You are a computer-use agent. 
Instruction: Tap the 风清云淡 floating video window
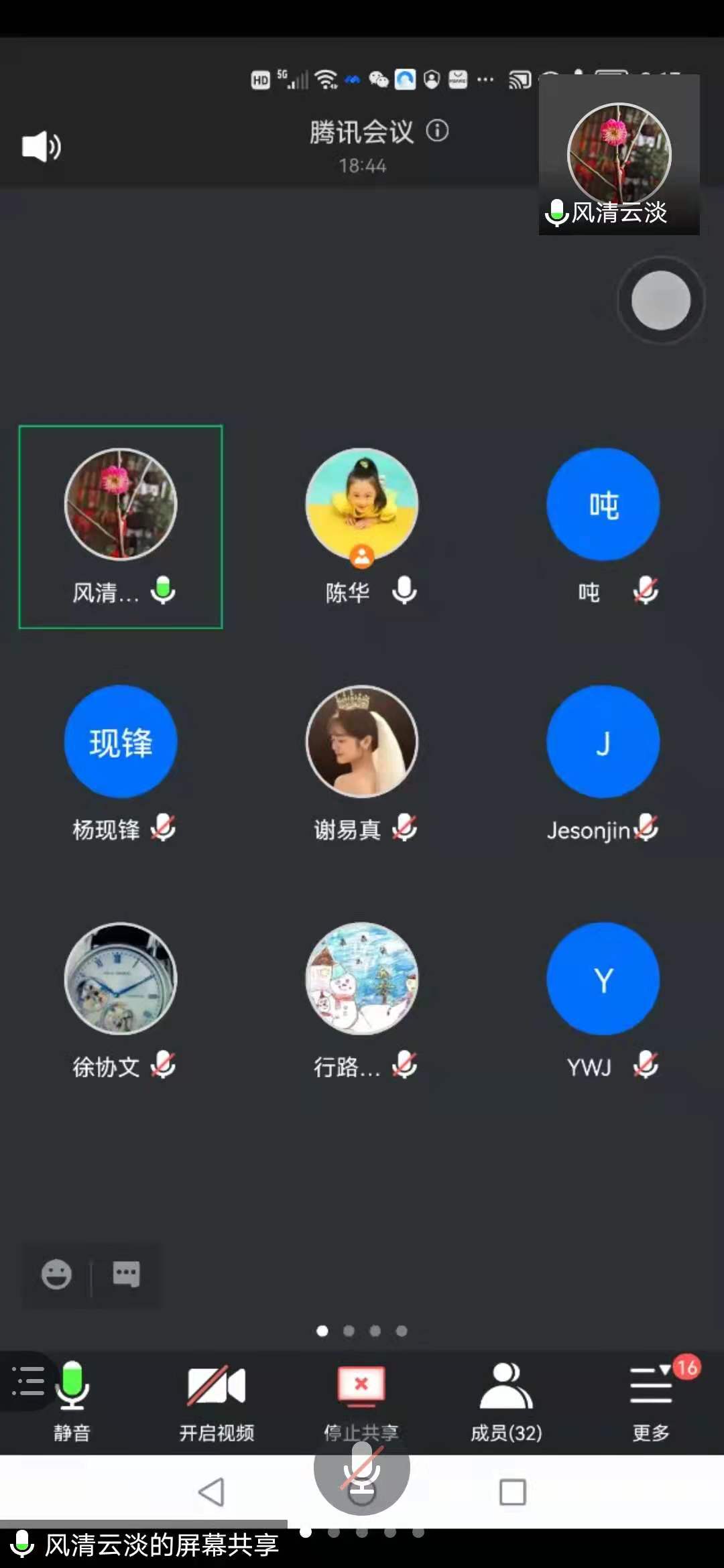(619, 155)
